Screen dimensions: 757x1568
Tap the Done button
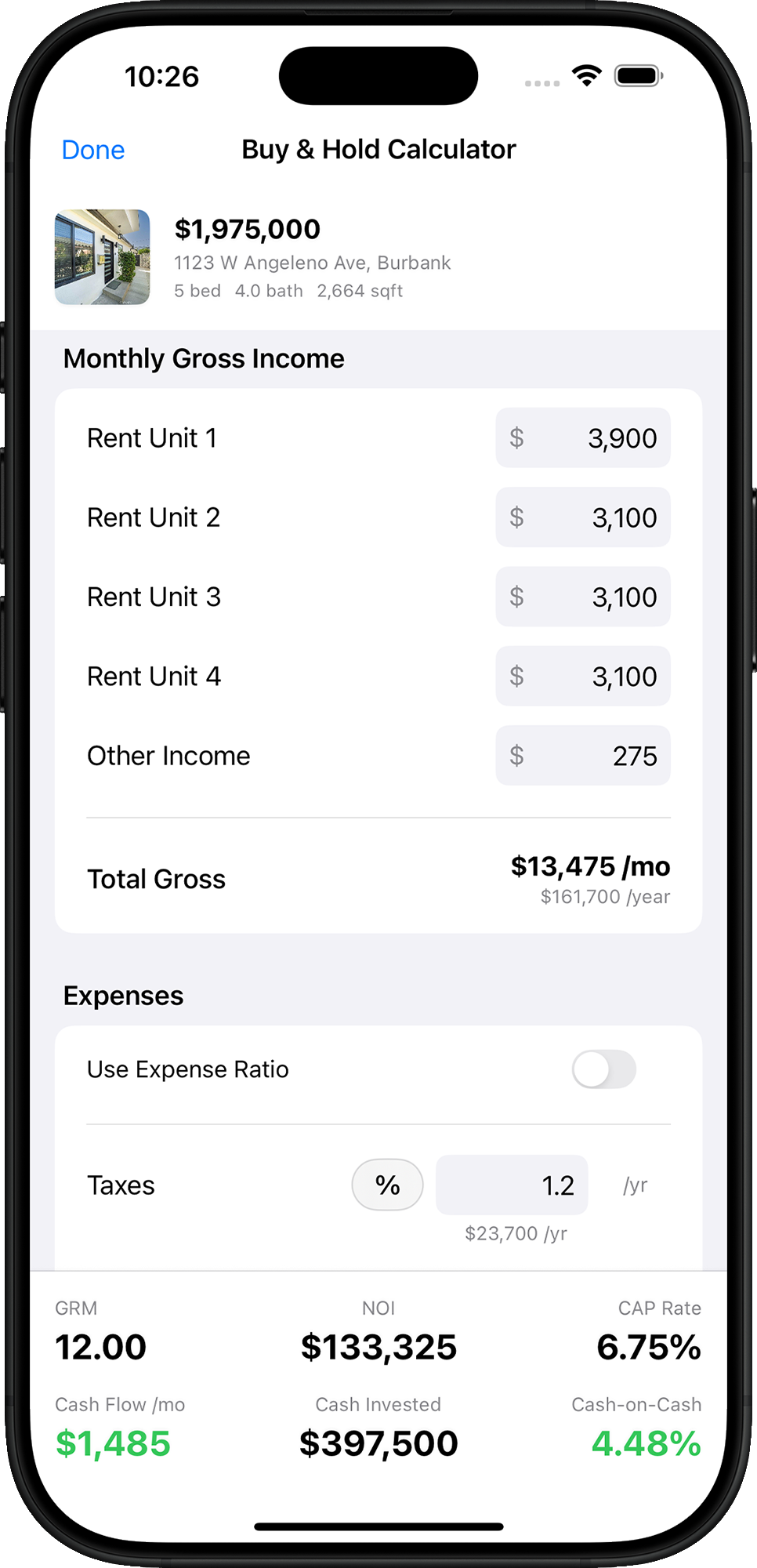click(x=92, y=150)
